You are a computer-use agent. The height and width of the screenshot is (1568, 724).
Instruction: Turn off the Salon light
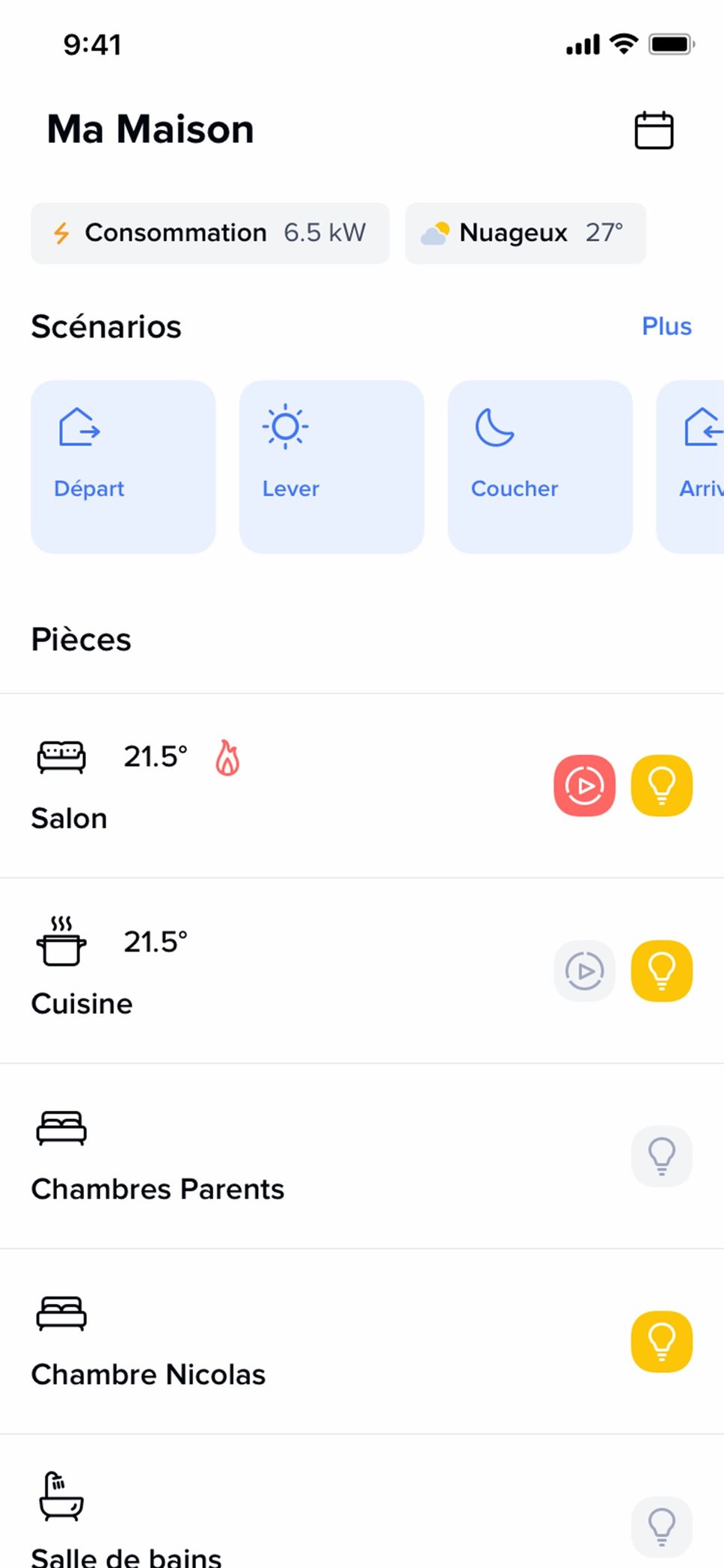point(662,785)
